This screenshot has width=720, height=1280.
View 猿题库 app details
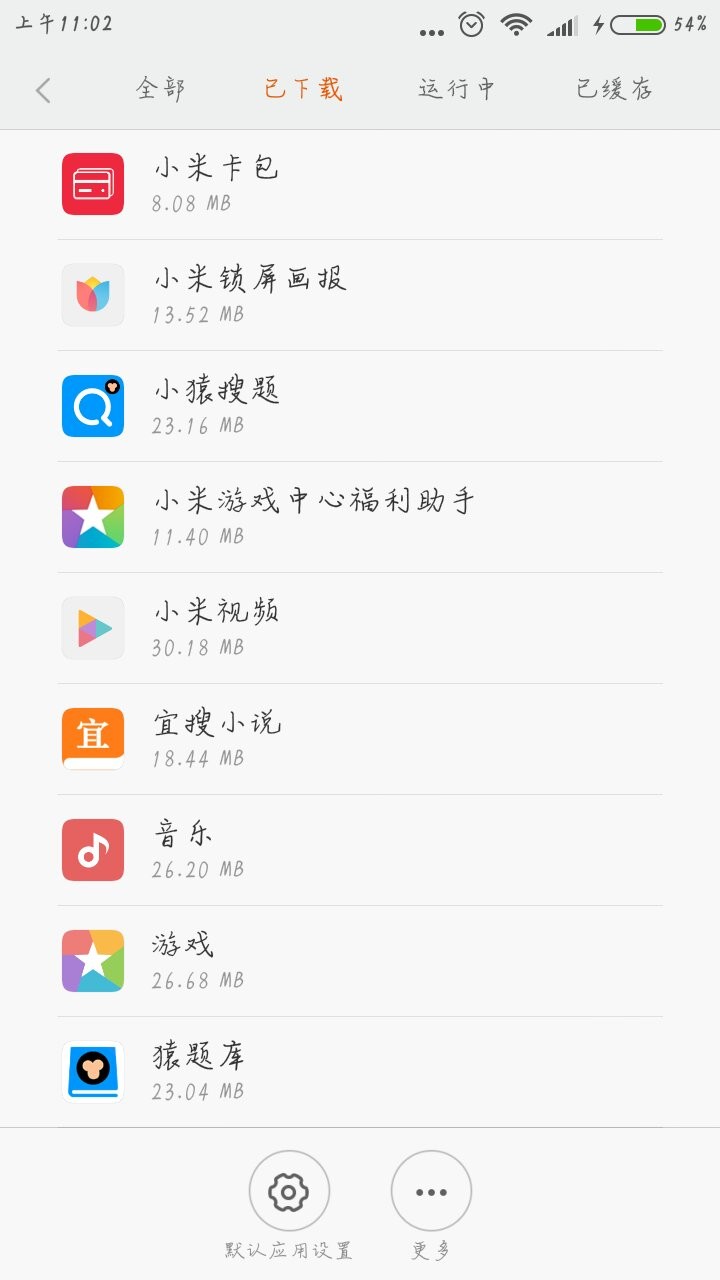(360, 1072)
